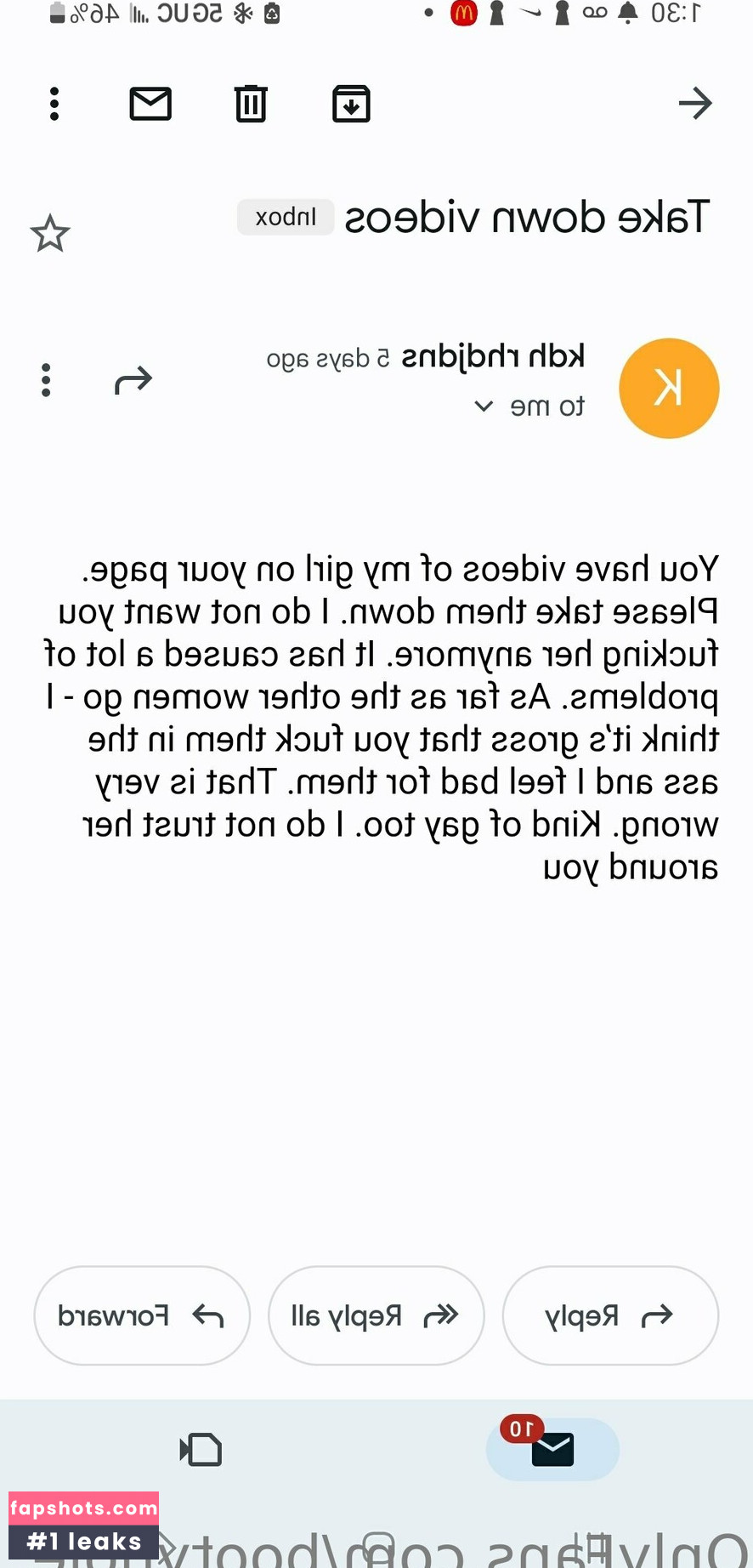The height and width of the screenshot is (1568, 753).
Task: Archive this email
Action: click(351, 104)
